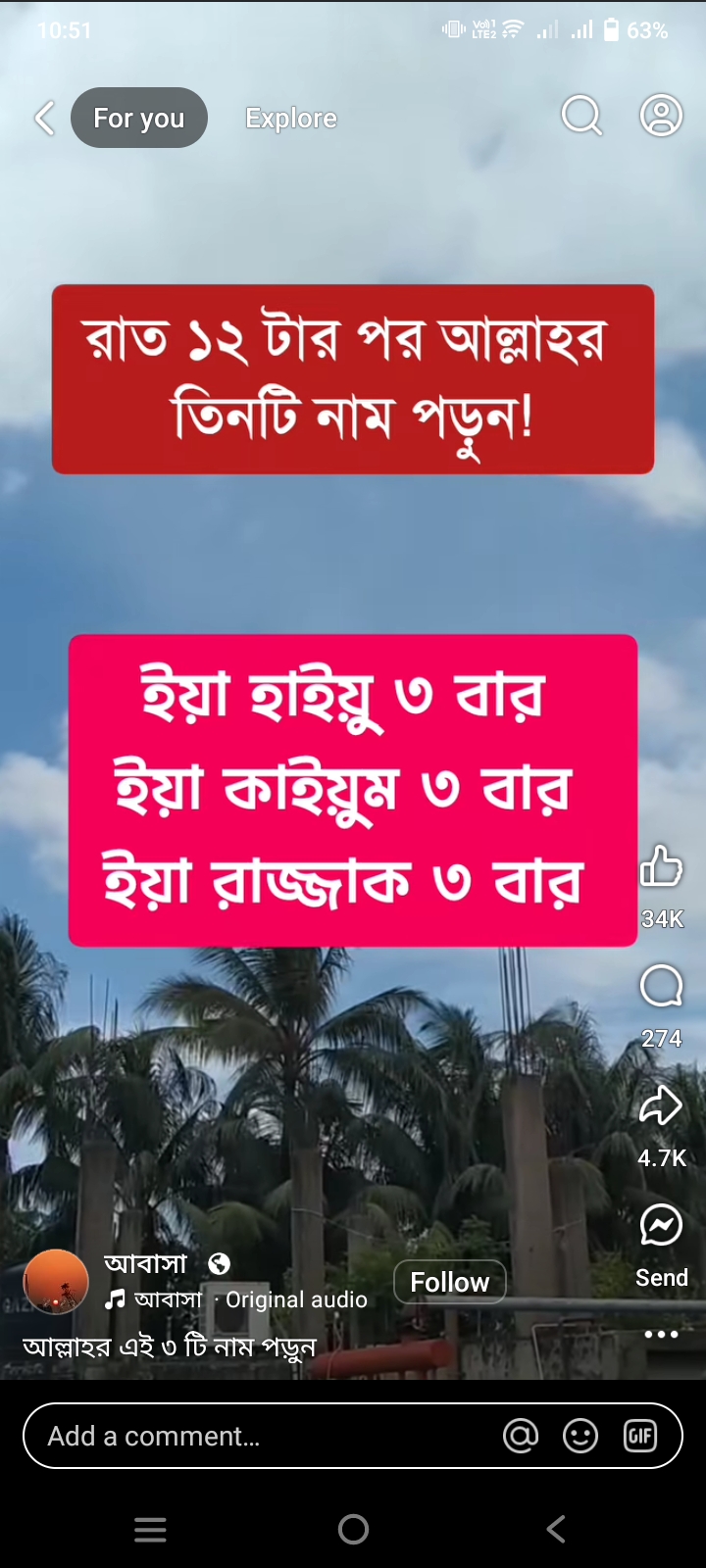Like this reel with the thumbs up

tap(661, 867)
